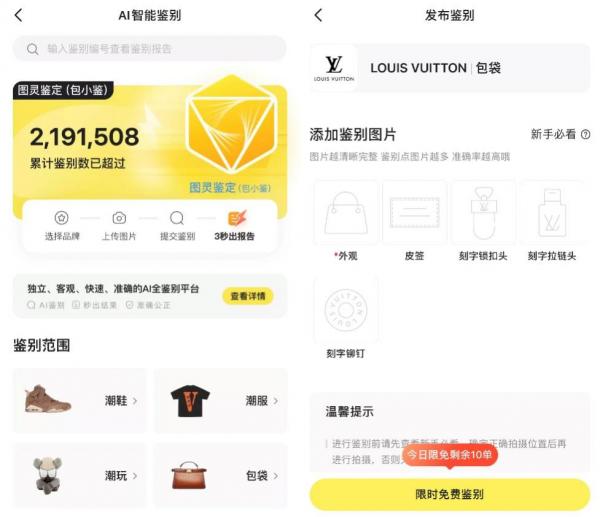Screen dimensions: 600x517
Task: Add a 刻字锁扣头 photo
Action: (483, 212)
